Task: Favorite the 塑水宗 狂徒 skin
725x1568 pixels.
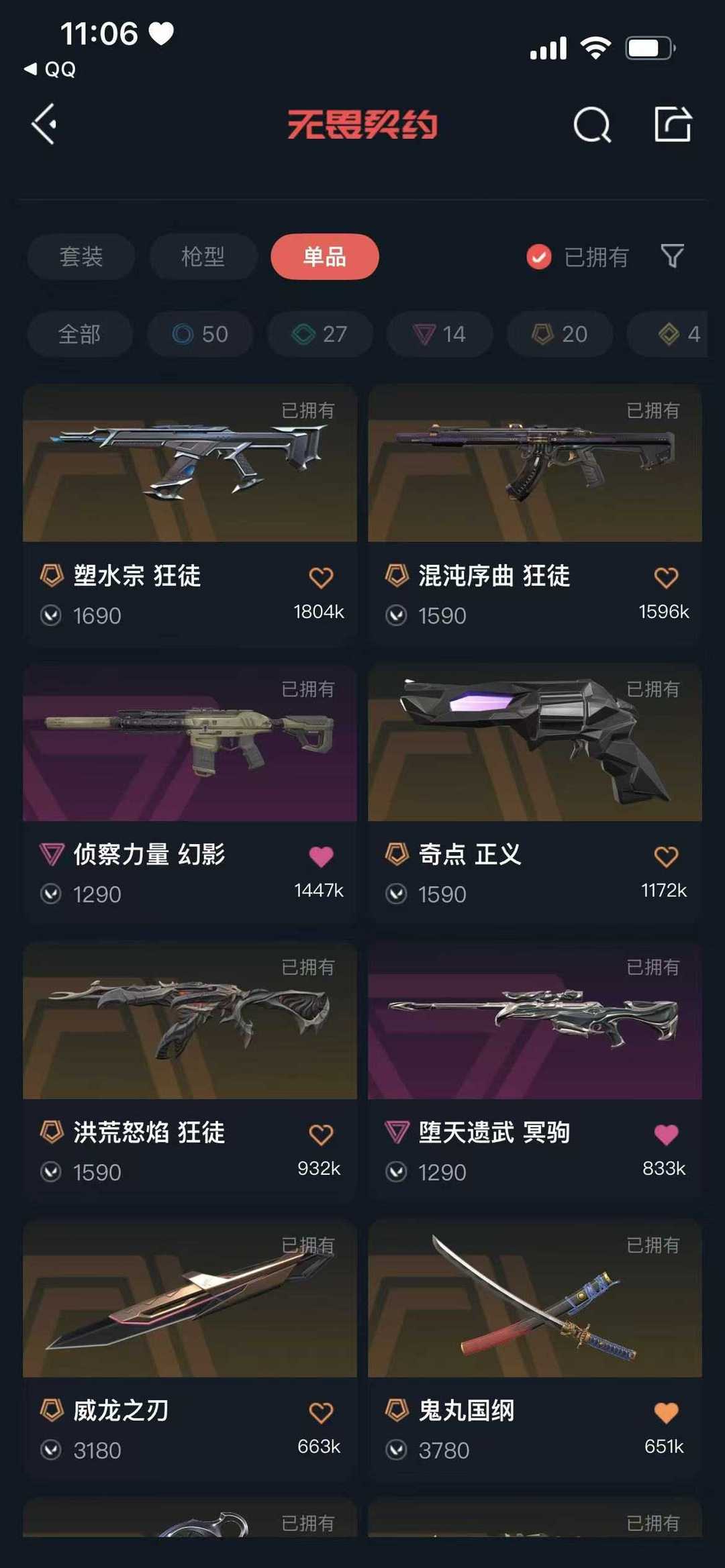Action: 322,576
